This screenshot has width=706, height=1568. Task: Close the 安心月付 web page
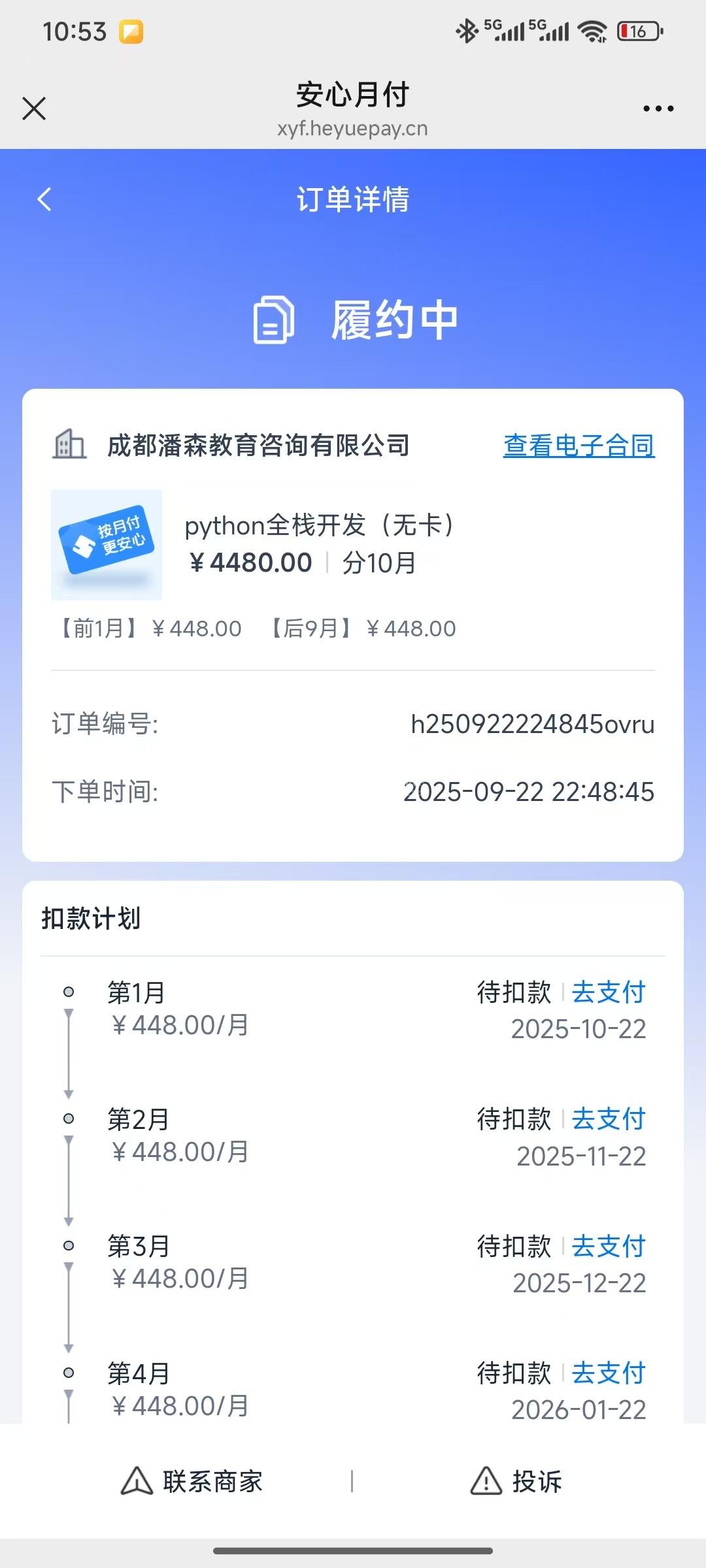(34, 108)
